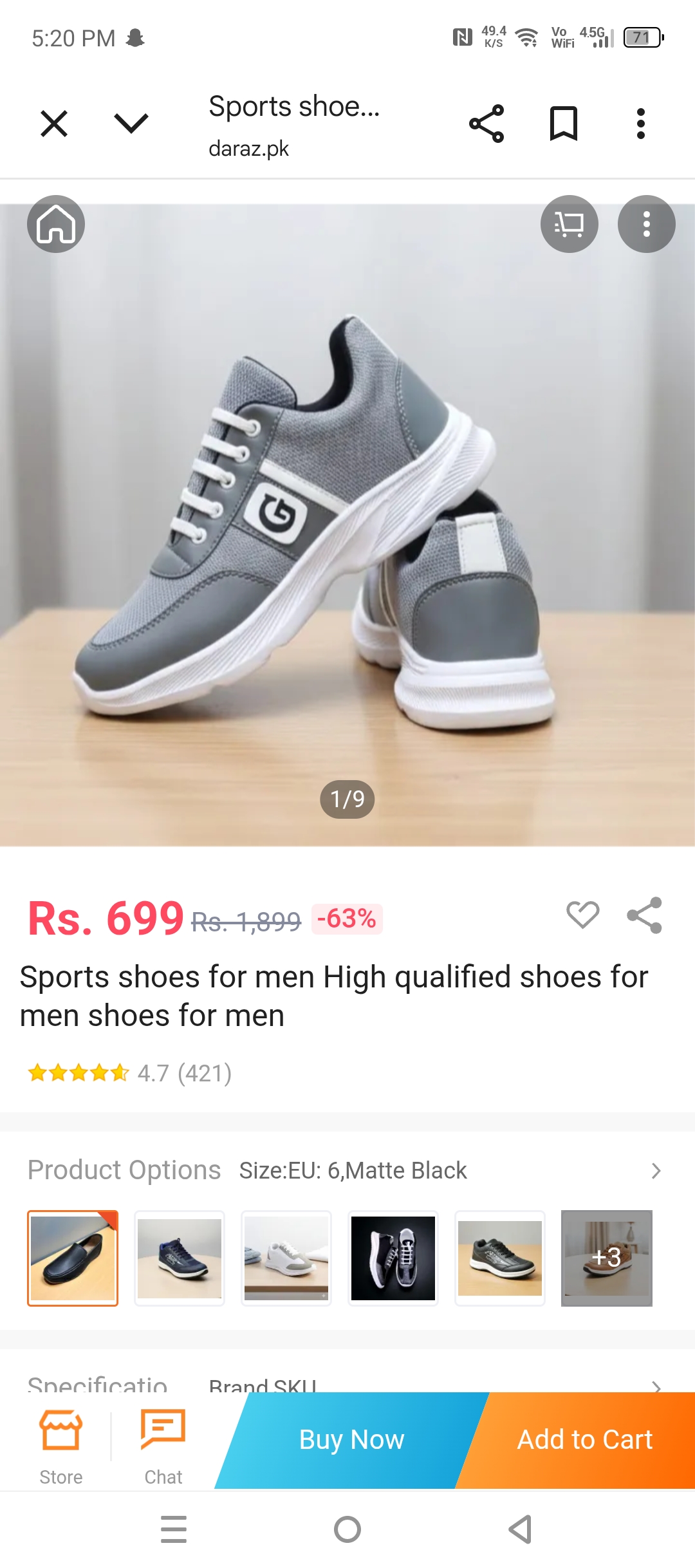Open the grey three-dot menu on the product image
Image resolution: width=695 pixels, height=1568 pixels.
coord(647,224)
